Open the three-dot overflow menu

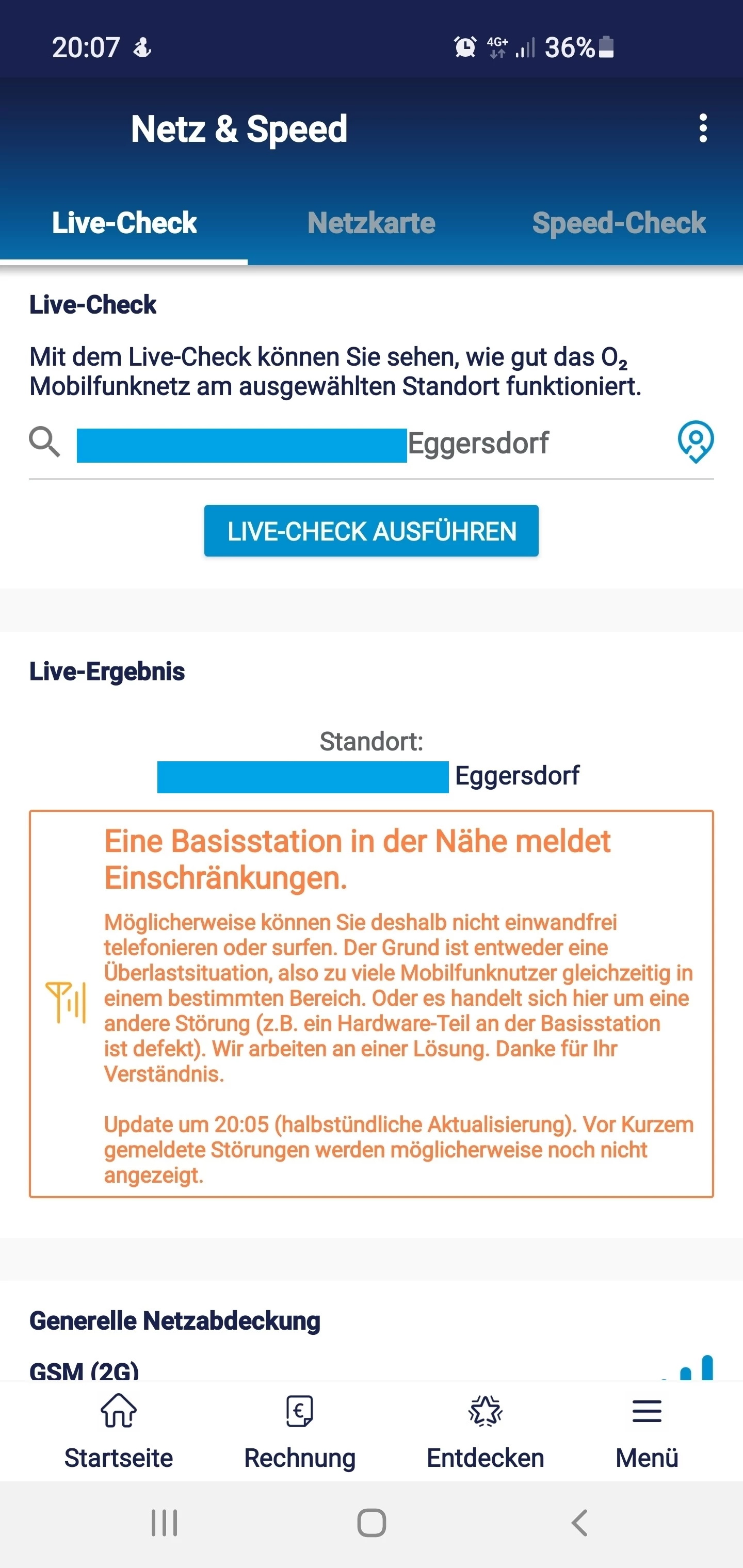coord(703,128)
